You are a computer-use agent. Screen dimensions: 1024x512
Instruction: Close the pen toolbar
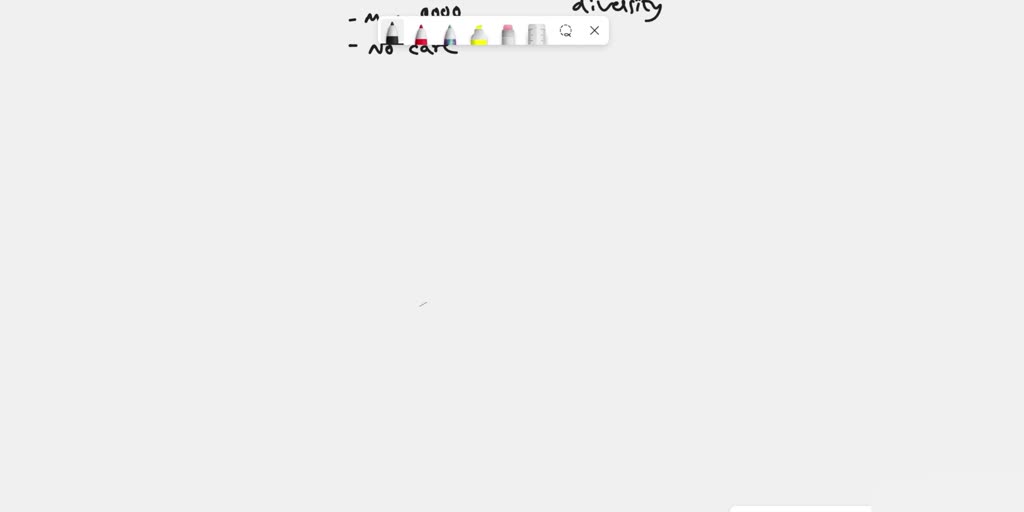pyautogui.click(x=595, y=31)
